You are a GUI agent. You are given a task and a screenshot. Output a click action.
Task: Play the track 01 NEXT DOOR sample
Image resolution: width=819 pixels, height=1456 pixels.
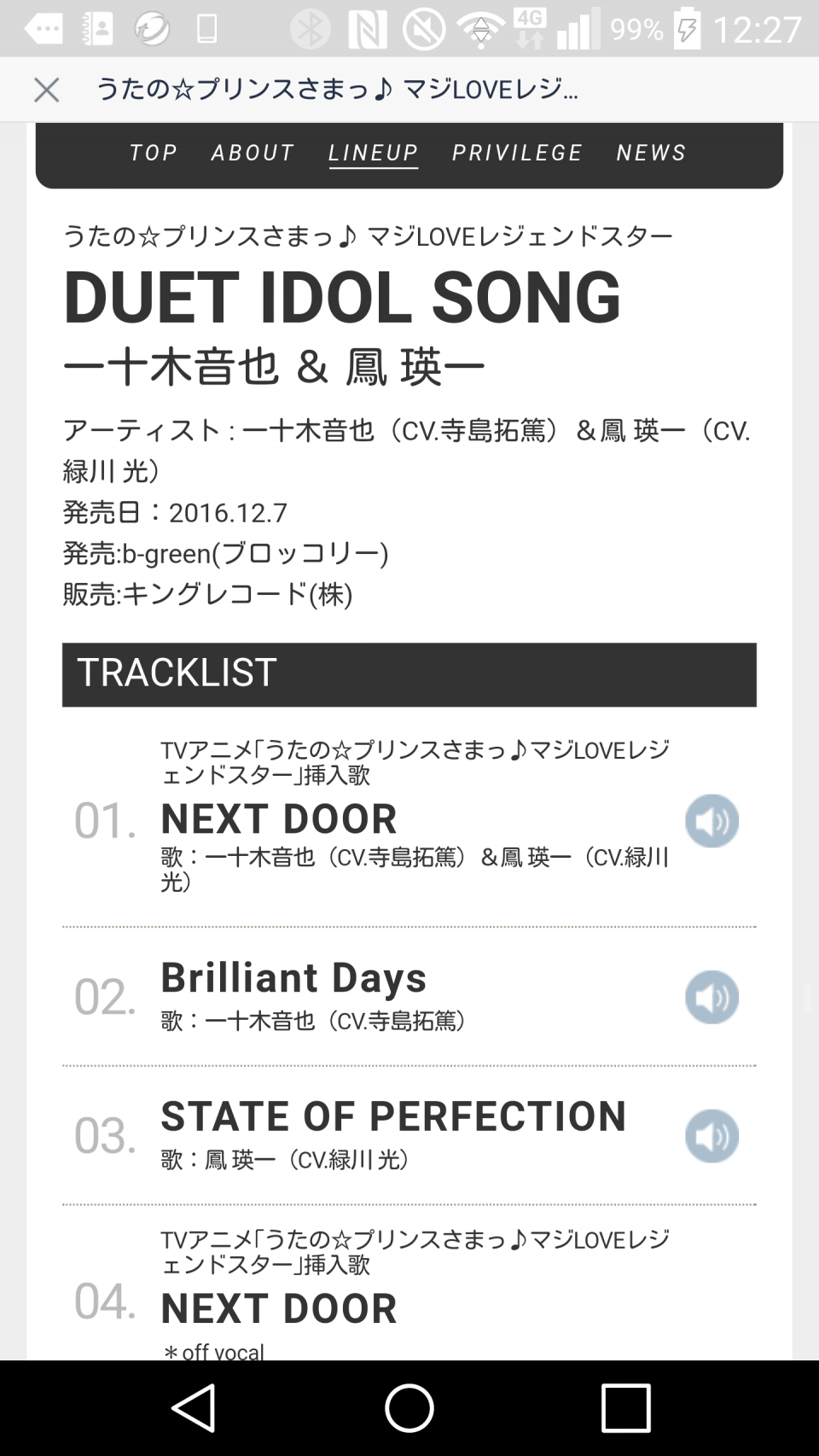[712, 821]
